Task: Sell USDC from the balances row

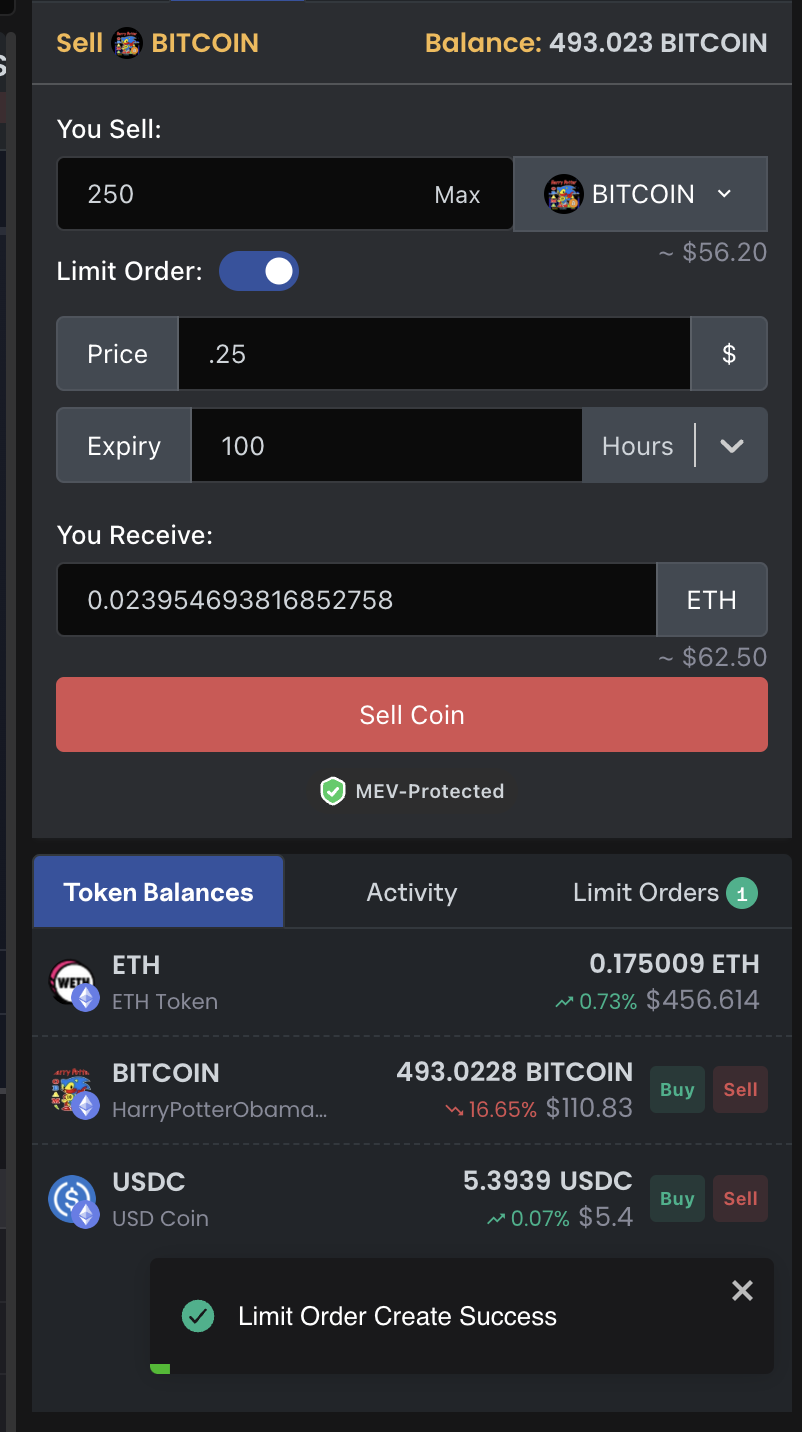Action: pyautogui.click(x=740, y=1199)
